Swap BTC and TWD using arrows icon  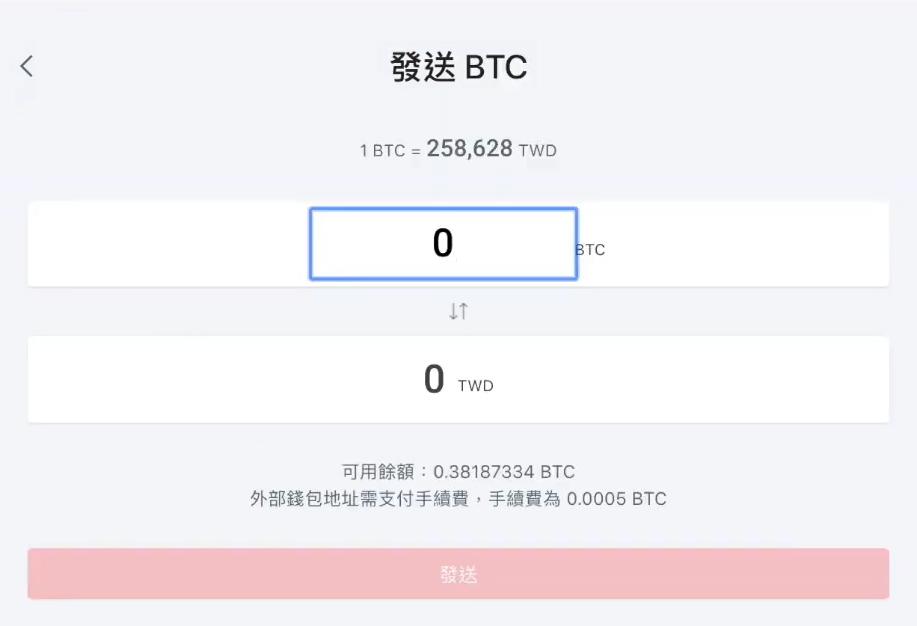click(458, 311)
